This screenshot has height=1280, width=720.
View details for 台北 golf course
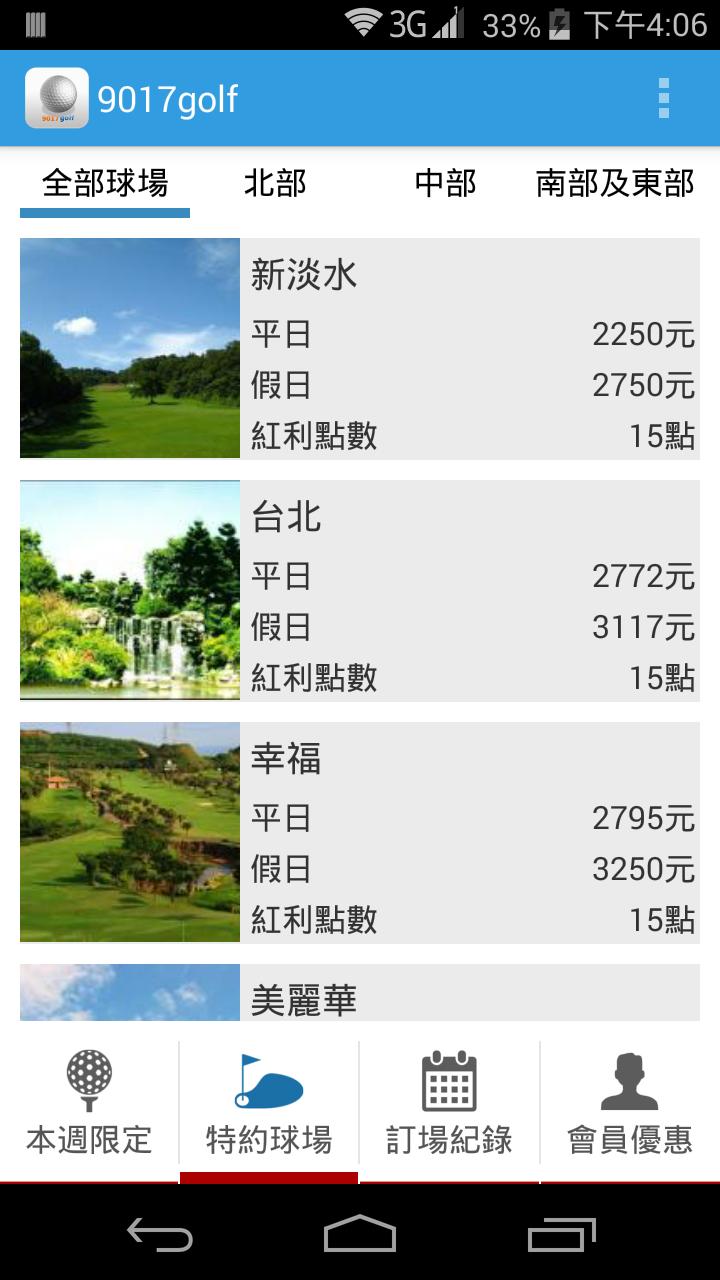coord(360,590)
